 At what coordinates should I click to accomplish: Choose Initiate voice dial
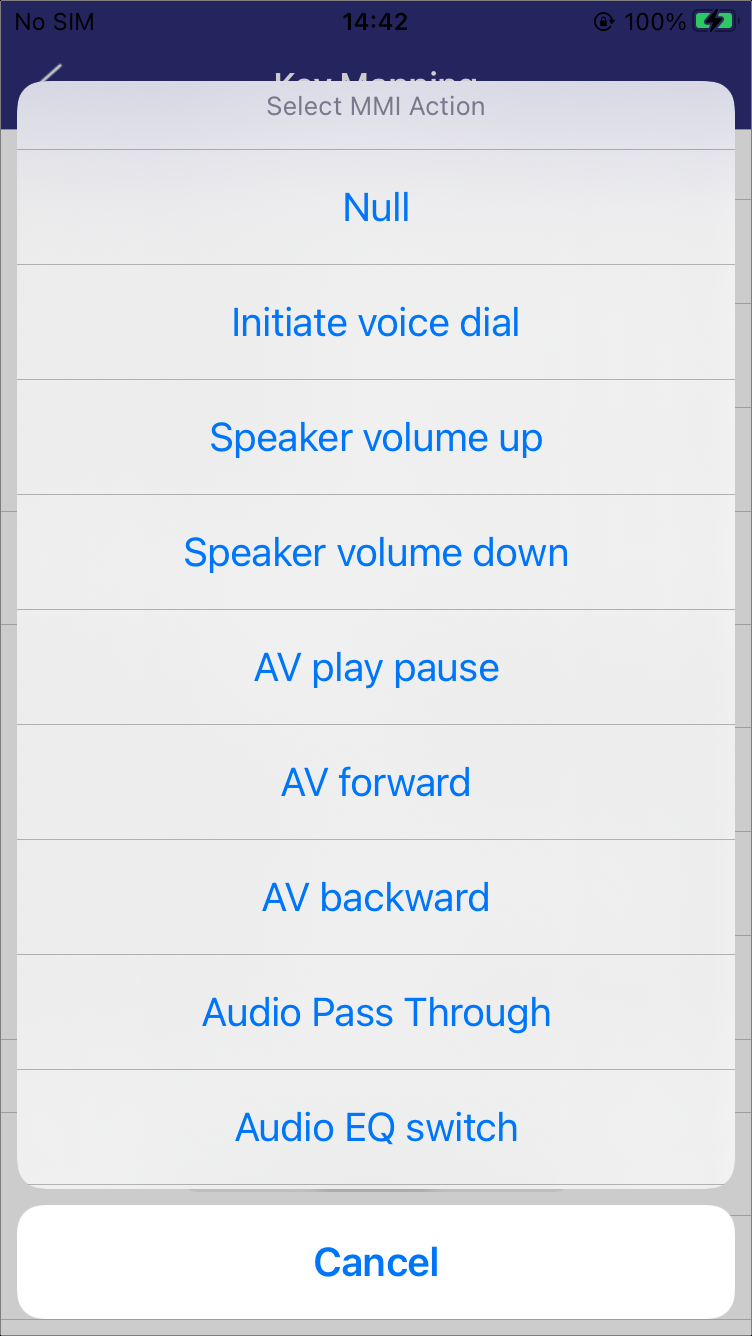[376, 322]
